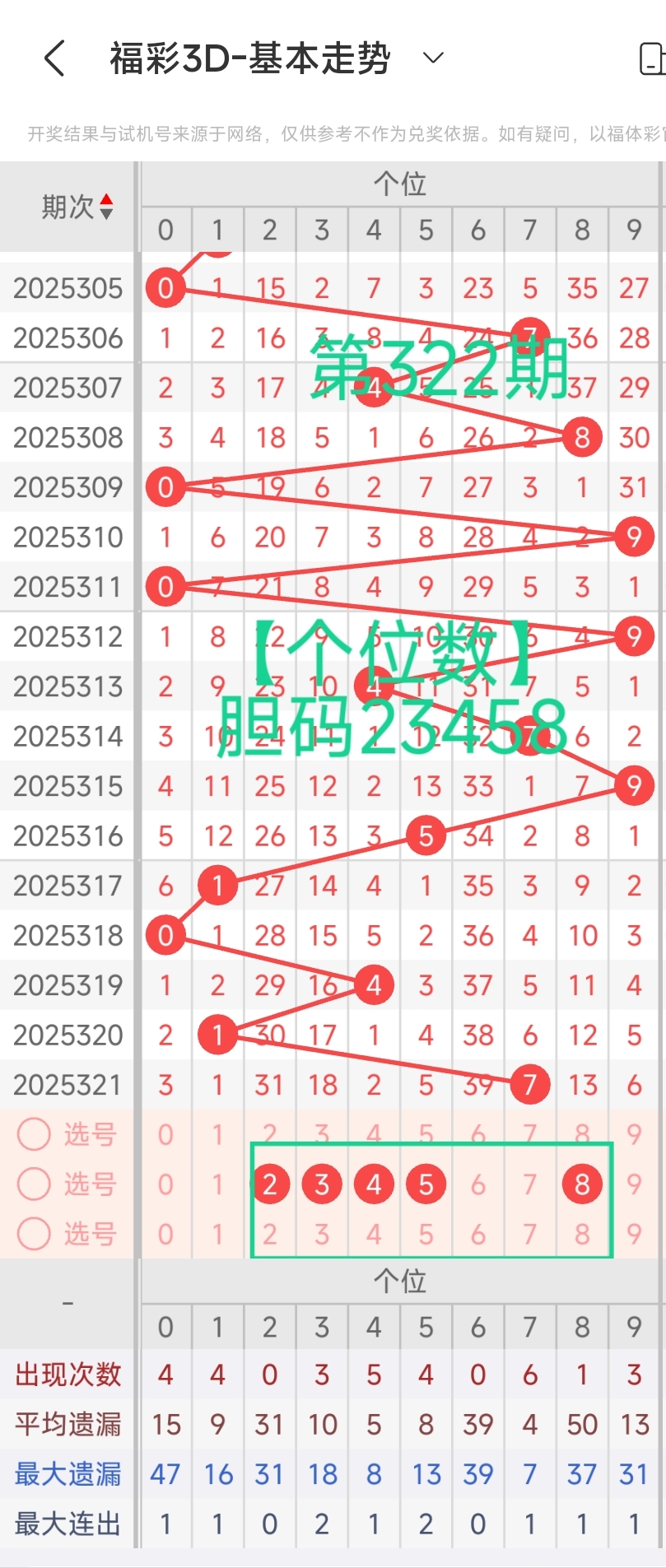Click the period label 2025321
666x1568 pixels.
tap(67, 1084)
